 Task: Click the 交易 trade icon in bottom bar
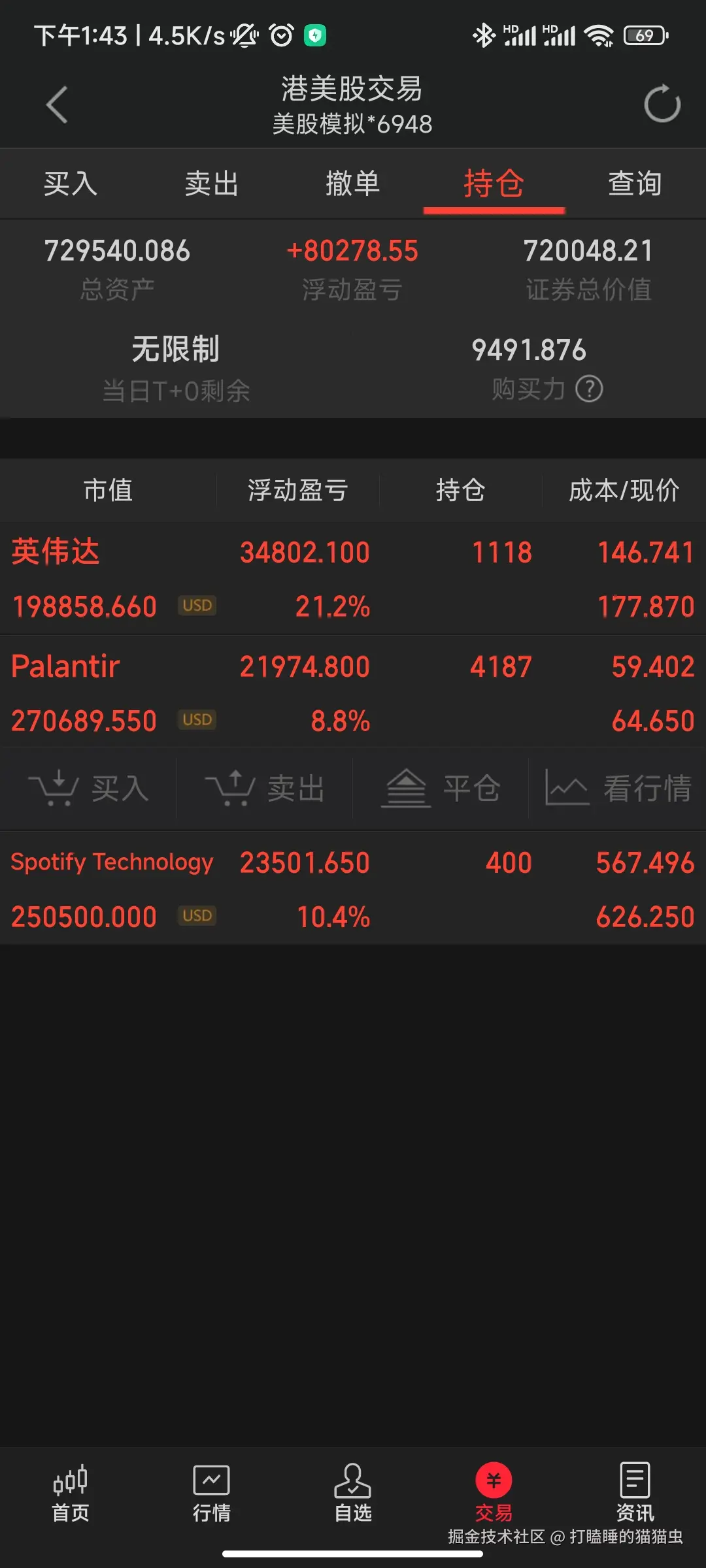point(494,1496)
